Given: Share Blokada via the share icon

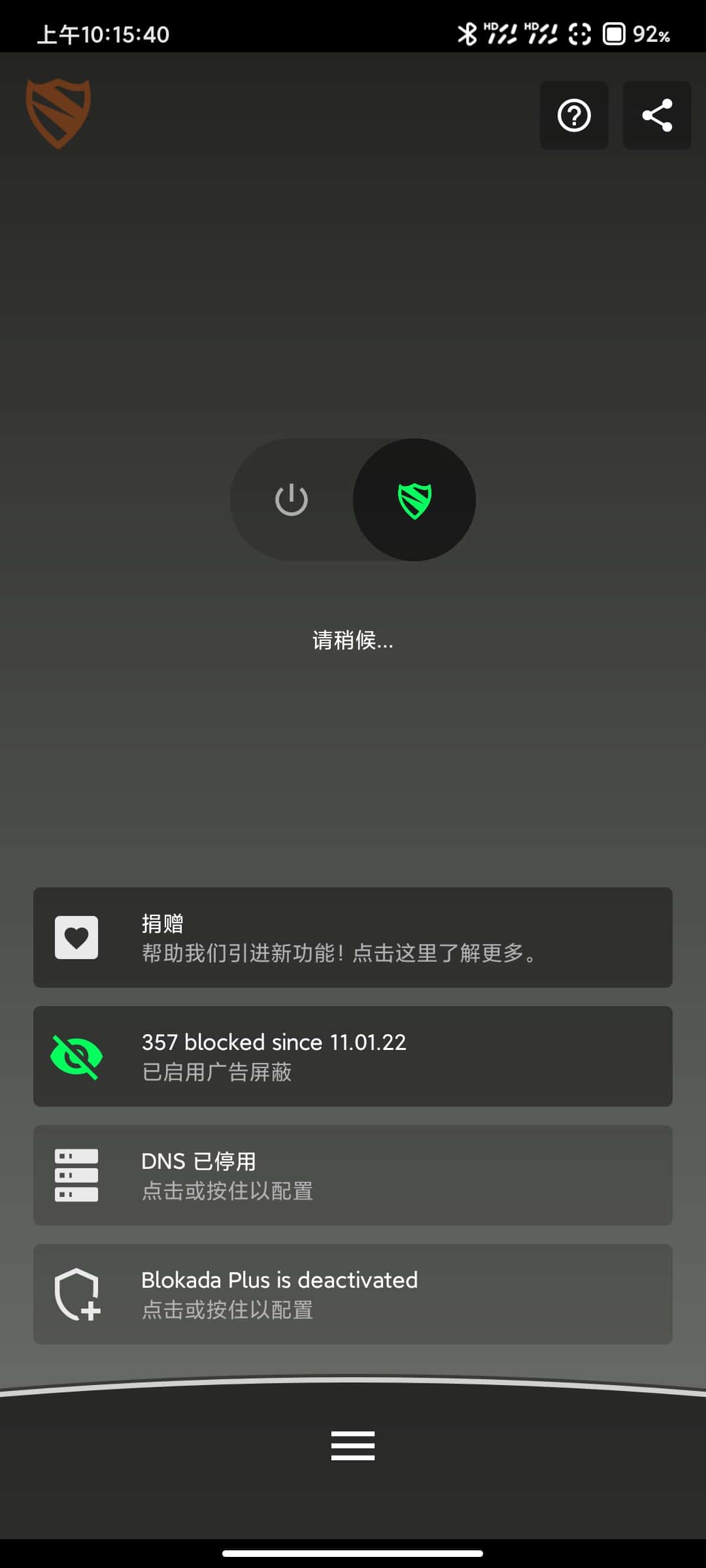Looking at the screenshot, I should click(657, 116).
